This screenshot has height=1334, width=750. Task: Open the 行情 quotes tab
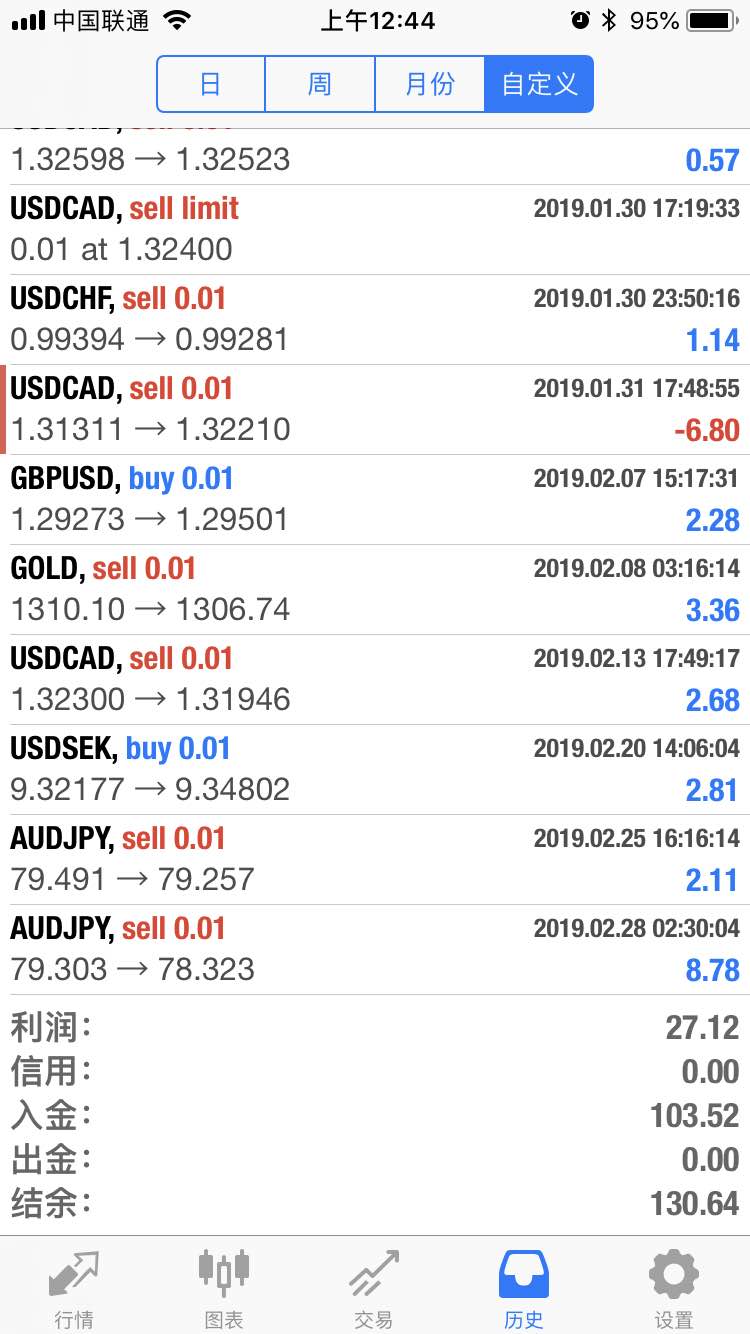(74, 1288)
